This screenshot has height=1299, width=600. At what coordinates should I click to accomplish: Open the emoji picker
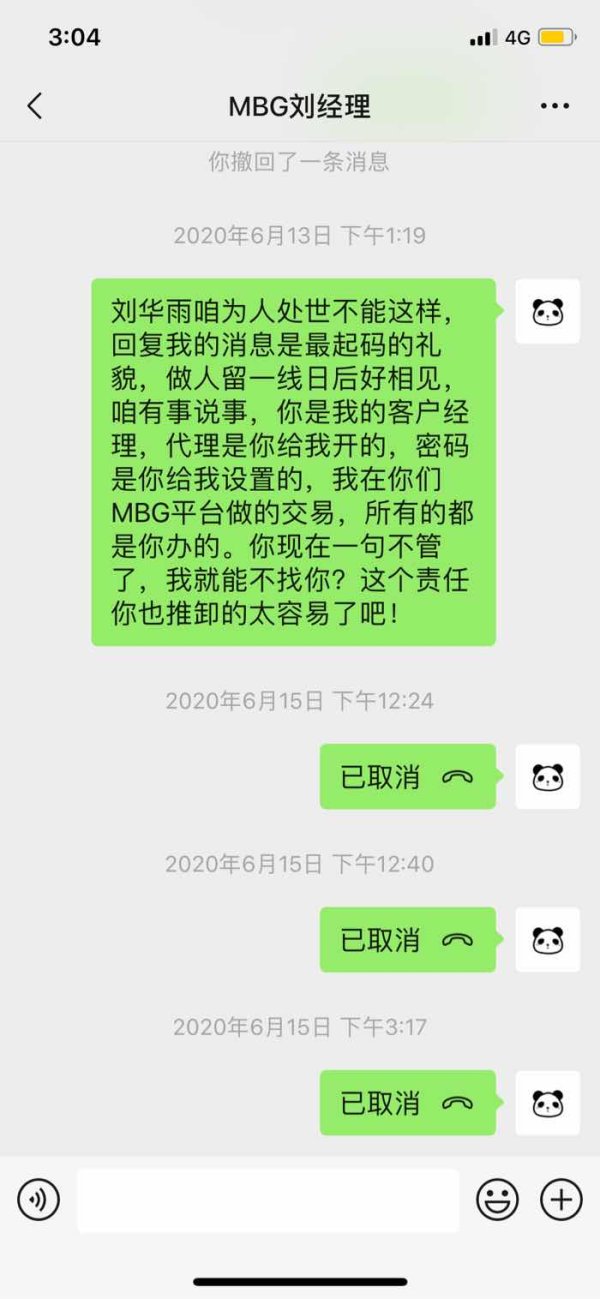point(497,1199)
